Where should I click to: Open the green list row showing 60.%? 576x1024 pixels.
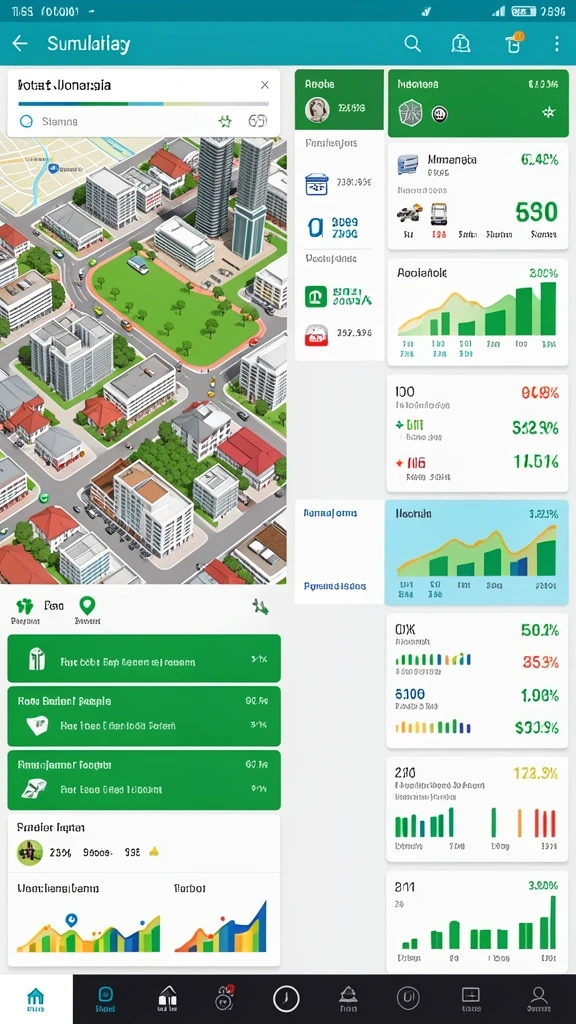(144, 779)
